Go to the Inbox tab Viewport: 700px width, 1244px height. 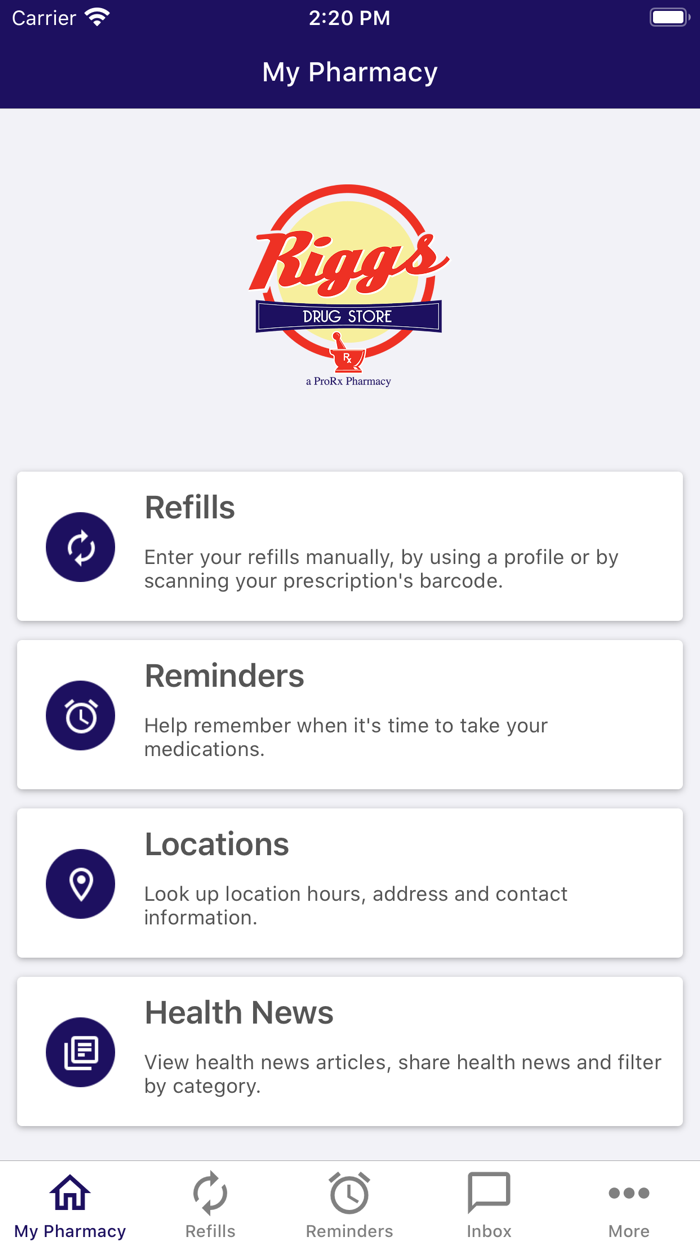[489, 1205]
